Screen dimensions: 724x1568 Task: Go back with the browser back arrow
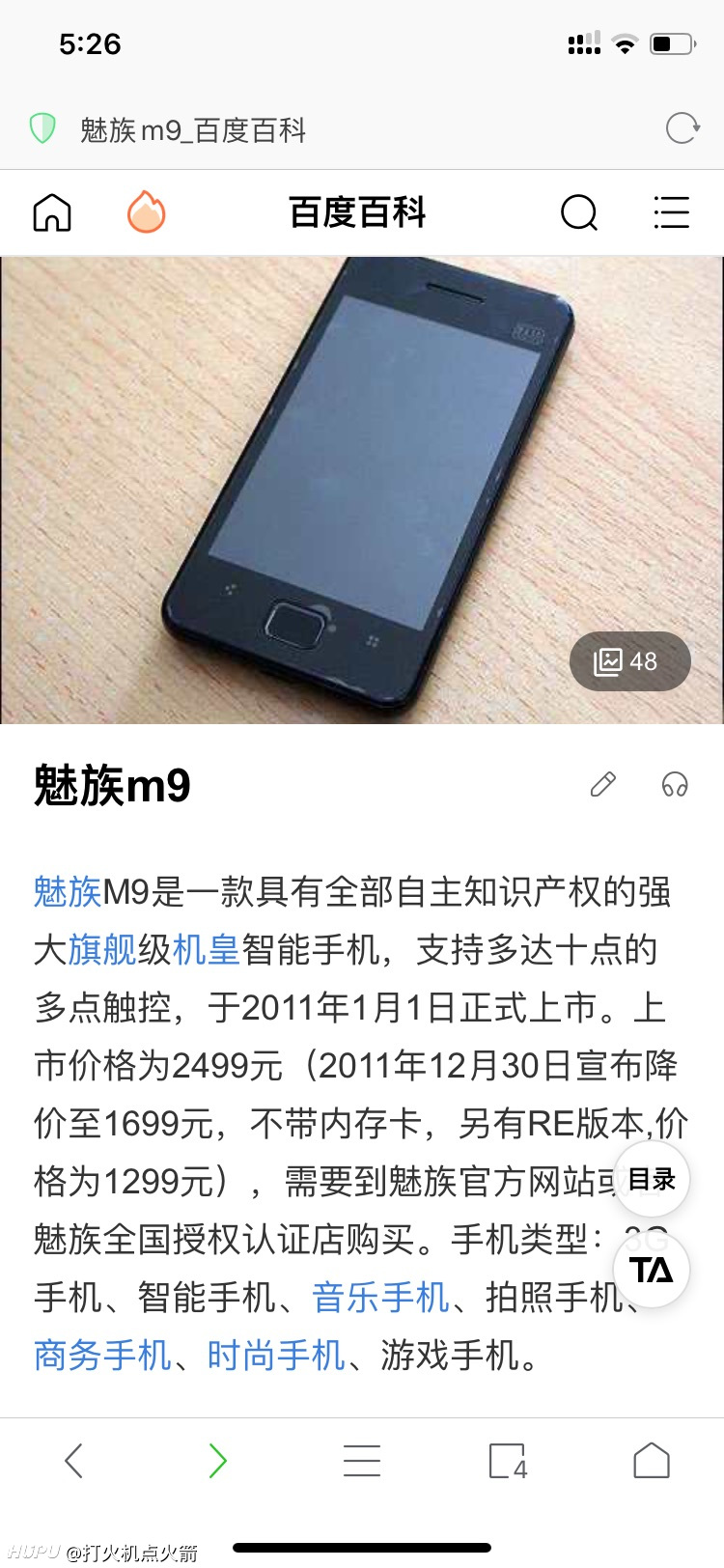tap(73, 1461)
